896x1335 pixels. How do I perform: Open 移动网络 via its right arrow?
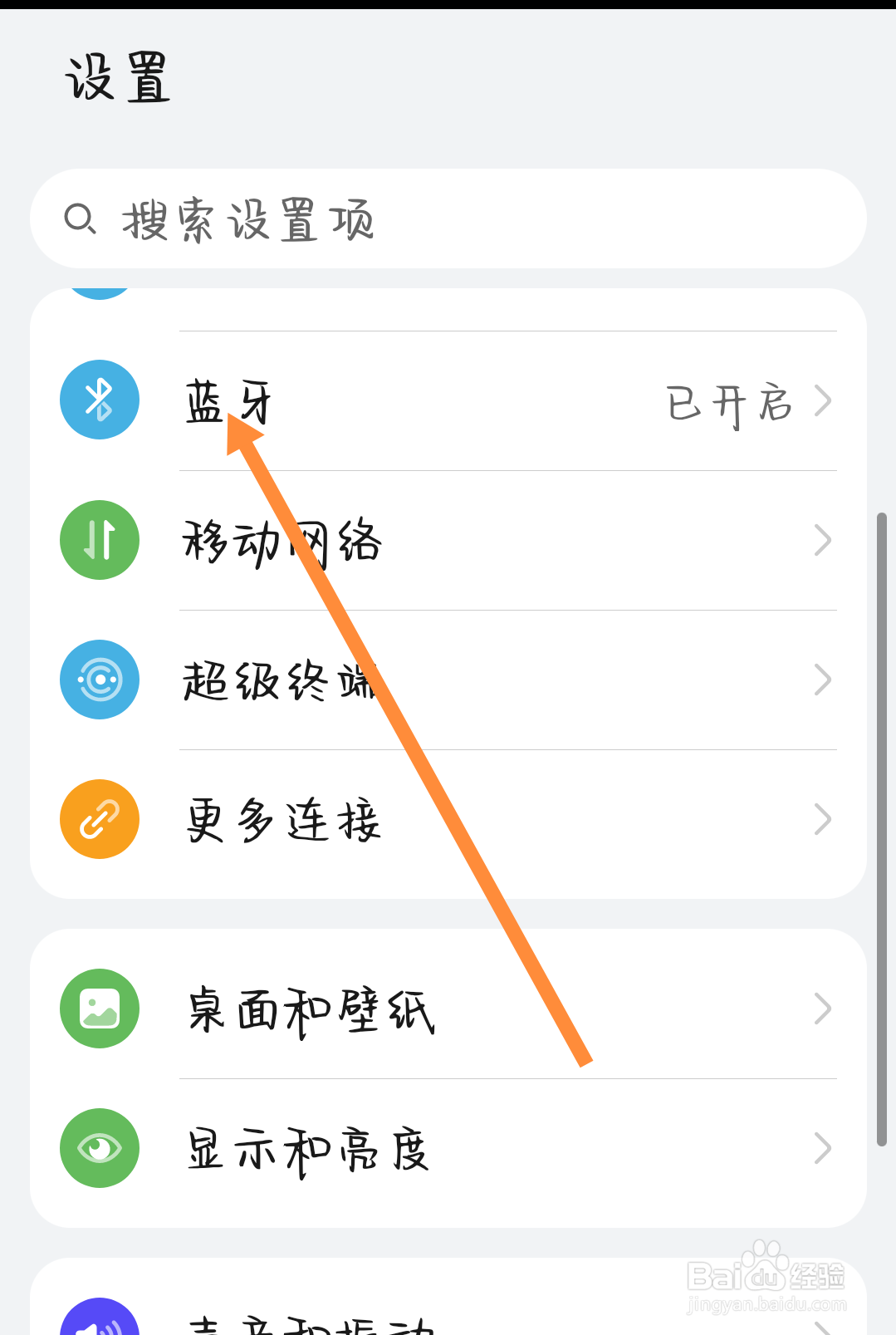coord(824,540)
